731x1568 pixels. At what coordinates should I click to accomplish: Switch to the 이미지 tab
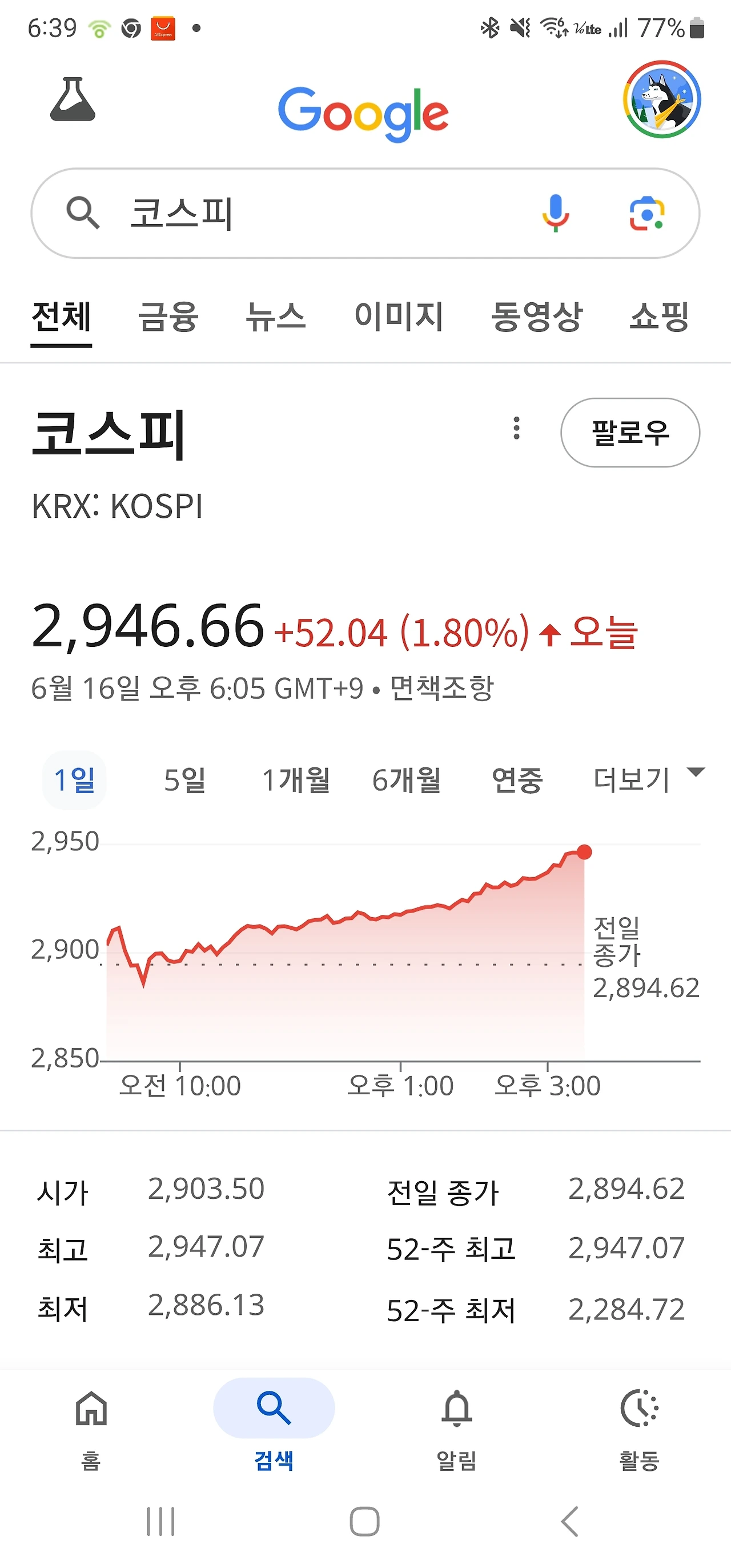[399, 317]
